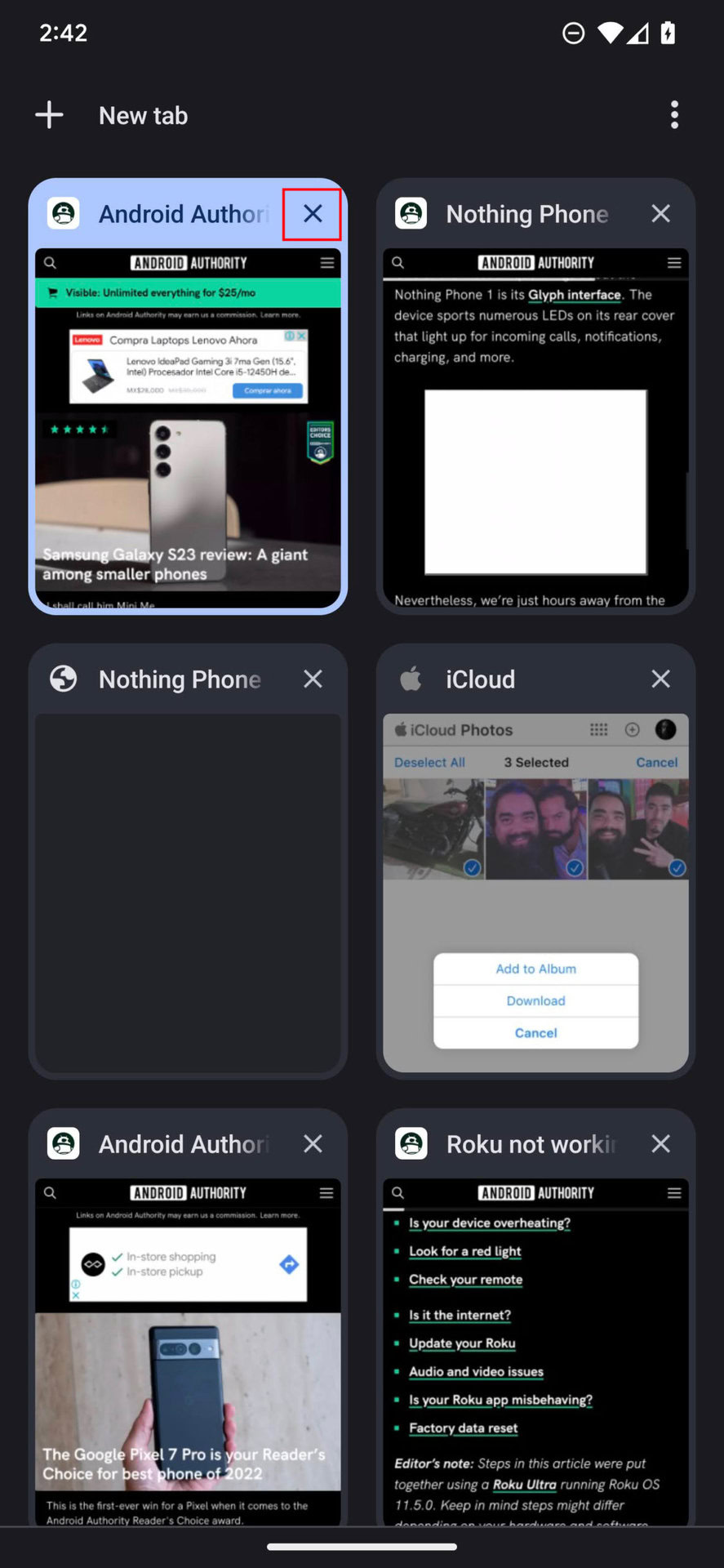Screen dimensions: 724x1568
Task: Open the Google Pixel 7 Pro article tab
Action: [188, 1347]
